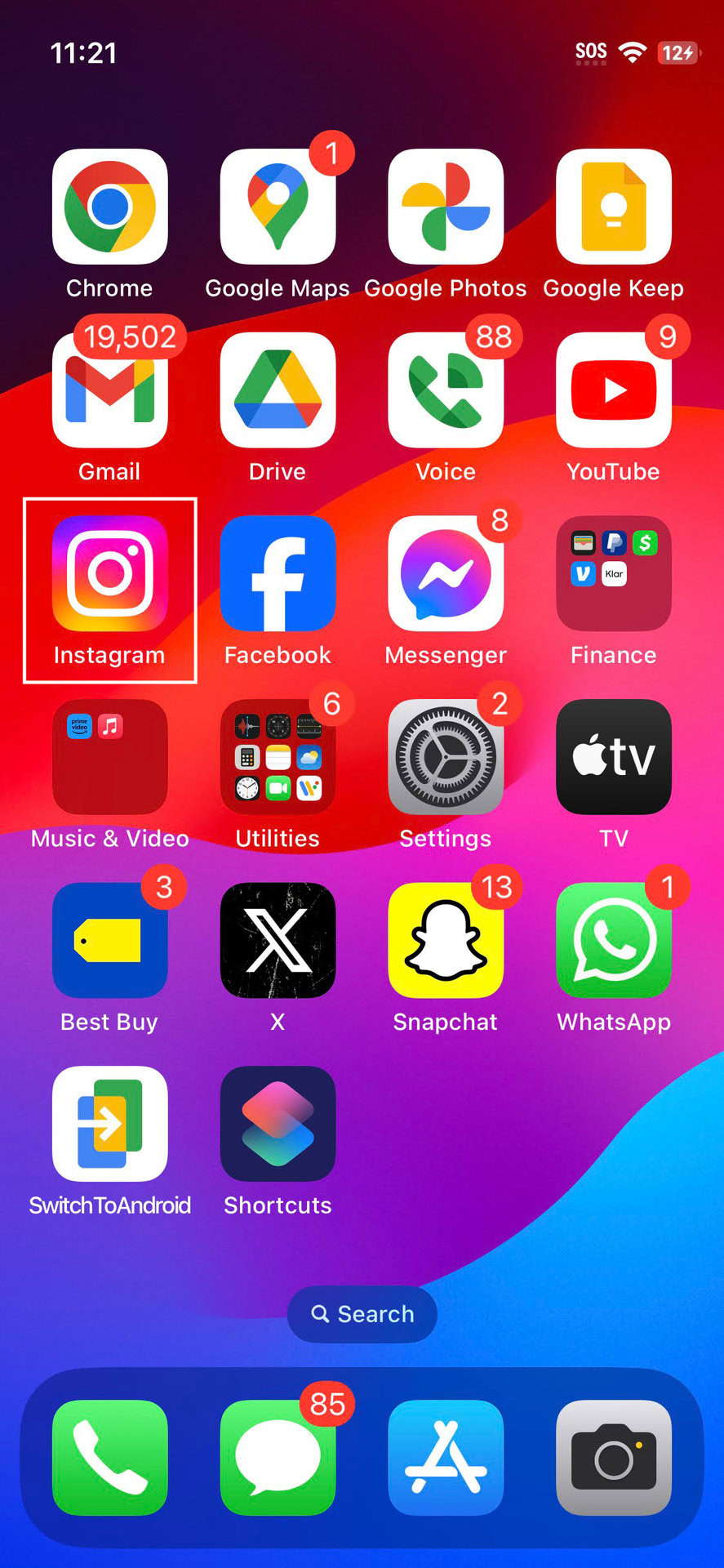This screenshot has height=1568, width=724.
Task: Open the App Store in the dock
Action: coord(446,1458)
